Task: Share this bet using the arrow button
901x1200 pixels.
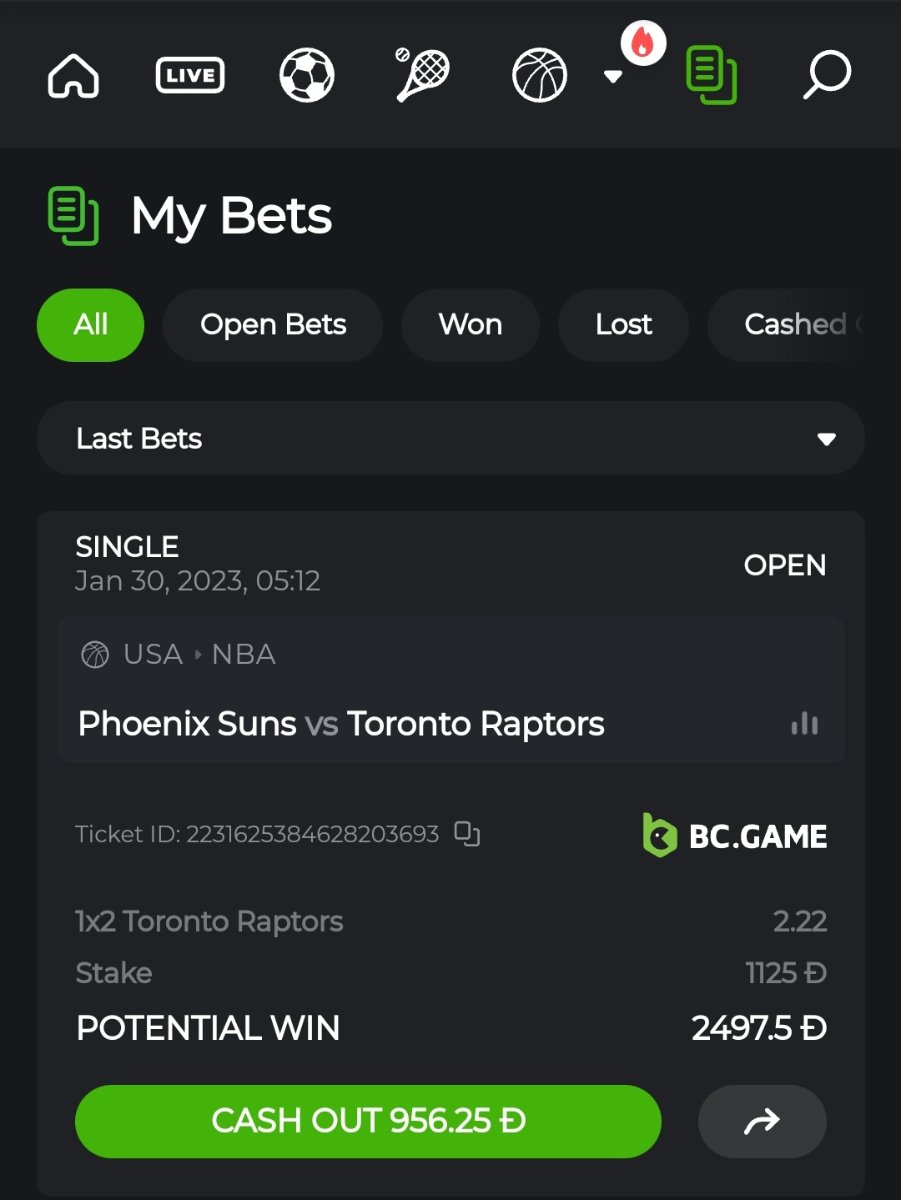Action: [762, 1122]
